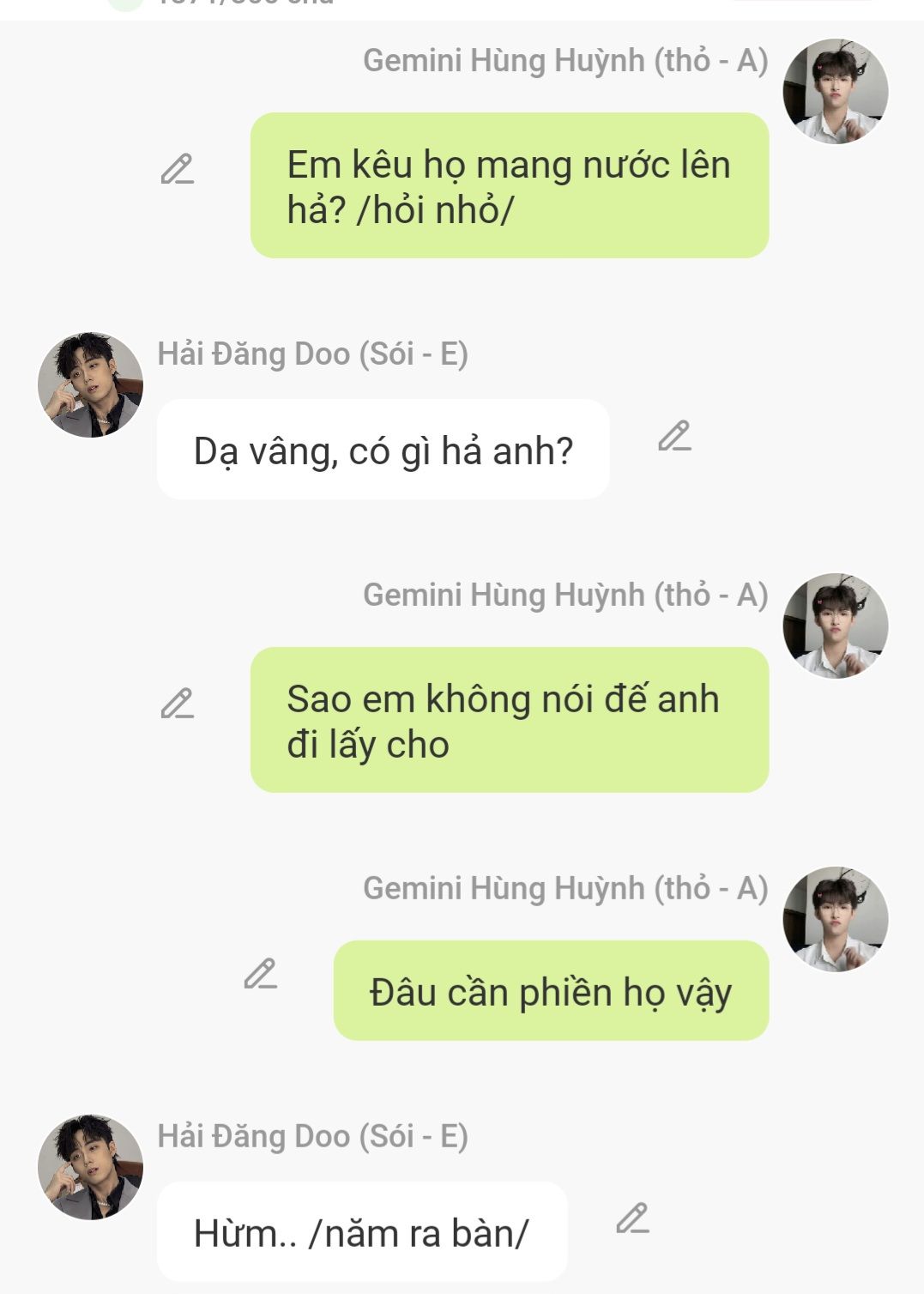Open Hải Đăng Doo's avatar beside "Dạ vâng"

click(90, 385)
